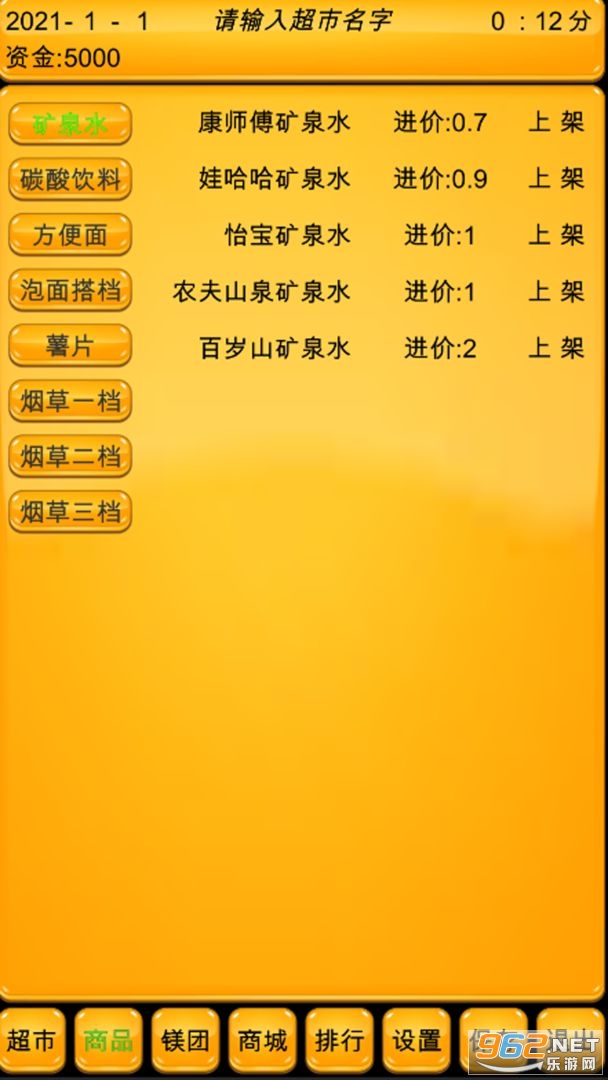Switch to the 超市 tab
Viewport: 608px width, 1080px height.
tap(32, 1041)
